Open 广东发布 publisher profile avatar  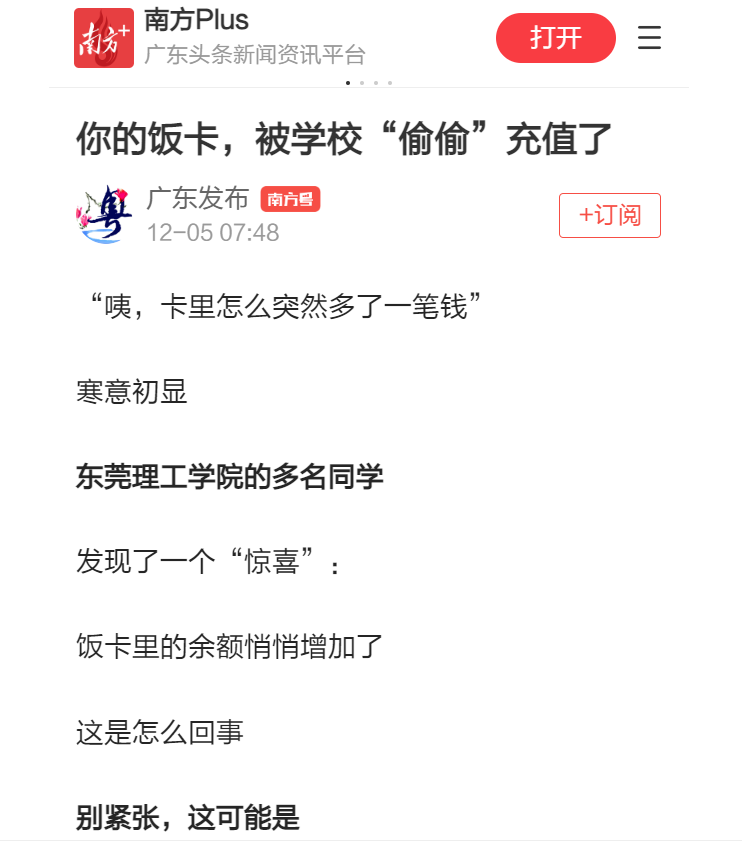click(x=104, y=214)
